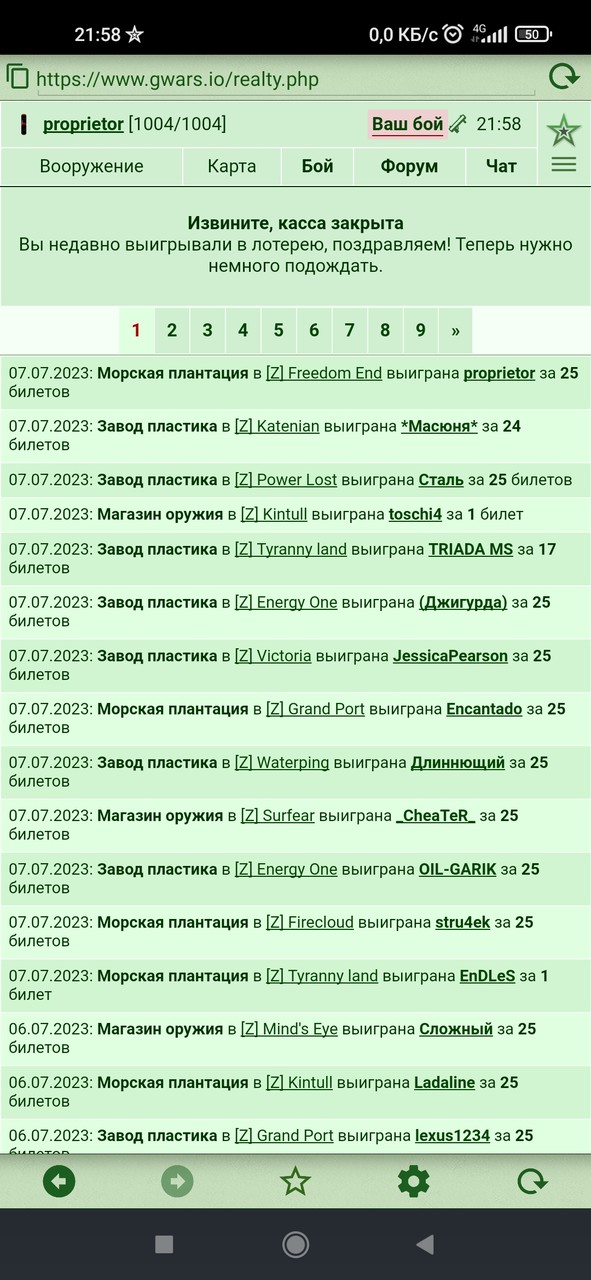Tap the URL address field
Screen dimensions: 591x1280
click(x=285, y=79)
